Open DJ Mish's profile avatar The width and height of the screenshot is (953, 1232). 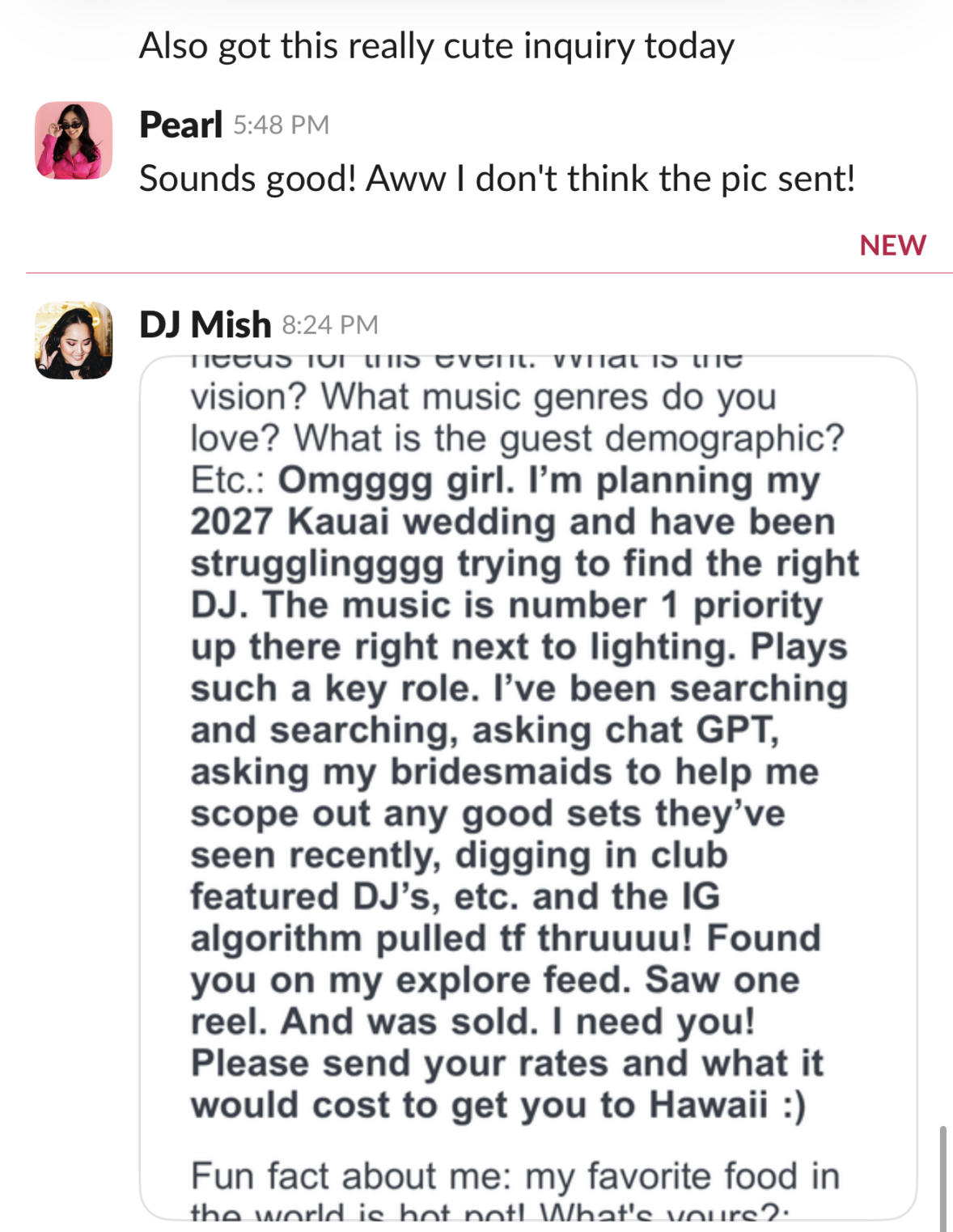[74, 341]
